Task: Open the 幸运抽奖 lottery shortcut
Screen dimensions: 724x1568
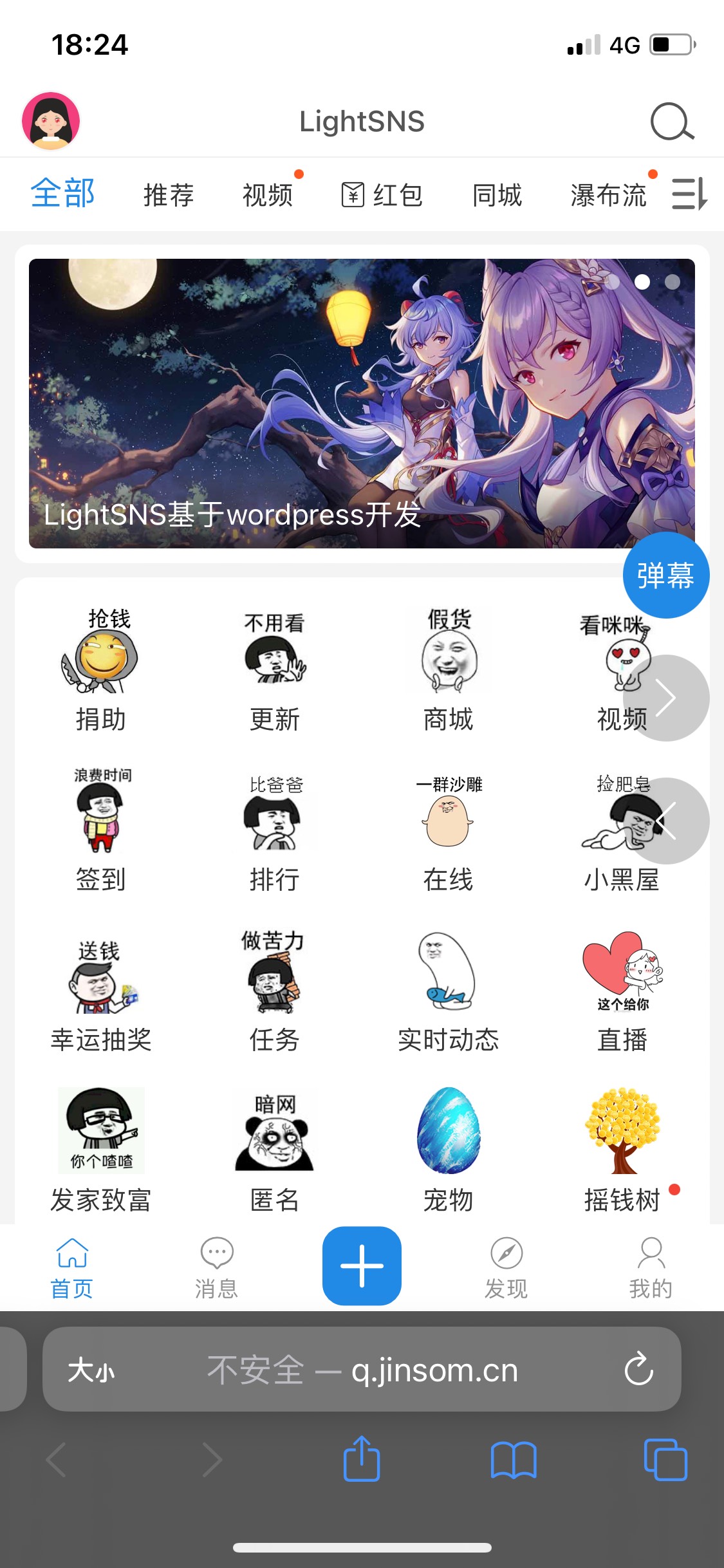Action: [100, 990]
